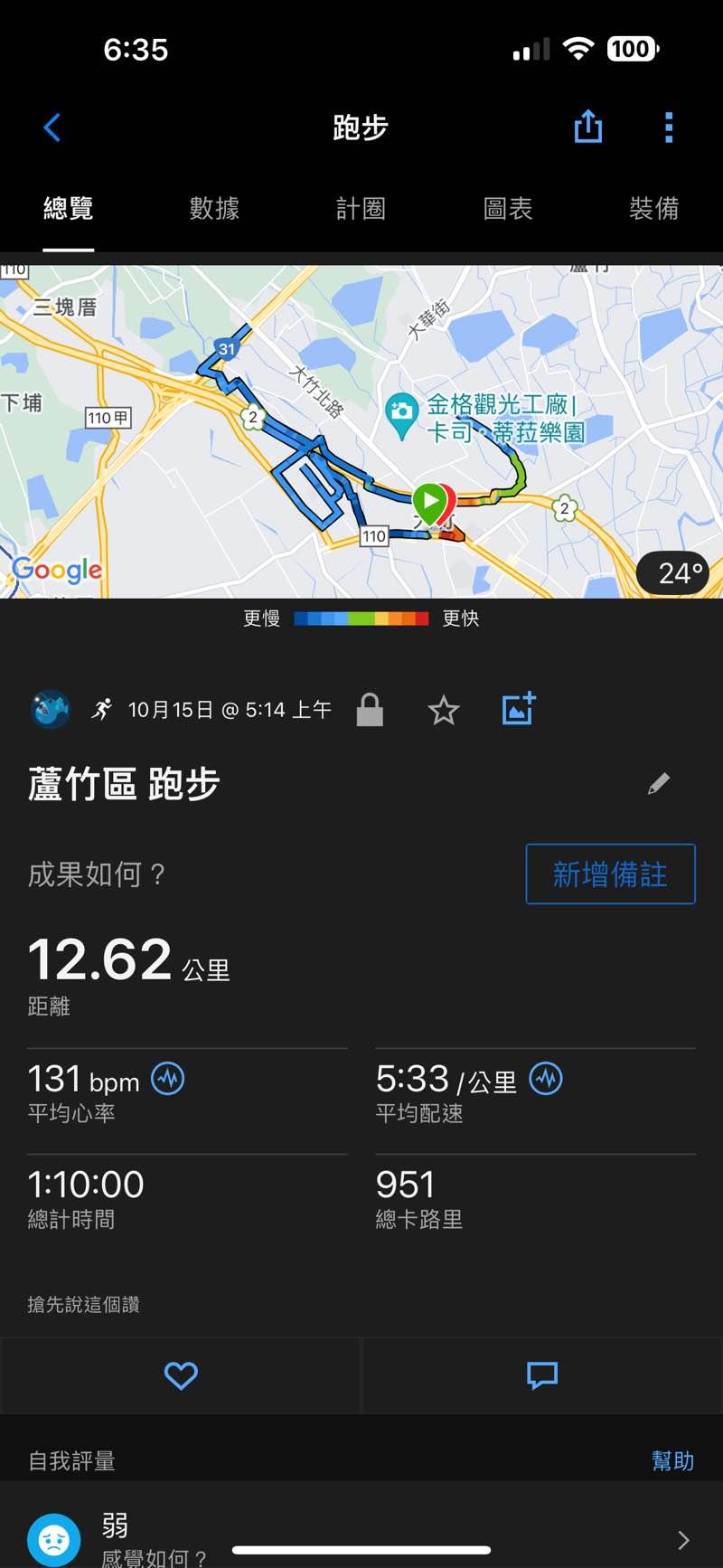
Task: Open the comment section
Action: 542,1375
